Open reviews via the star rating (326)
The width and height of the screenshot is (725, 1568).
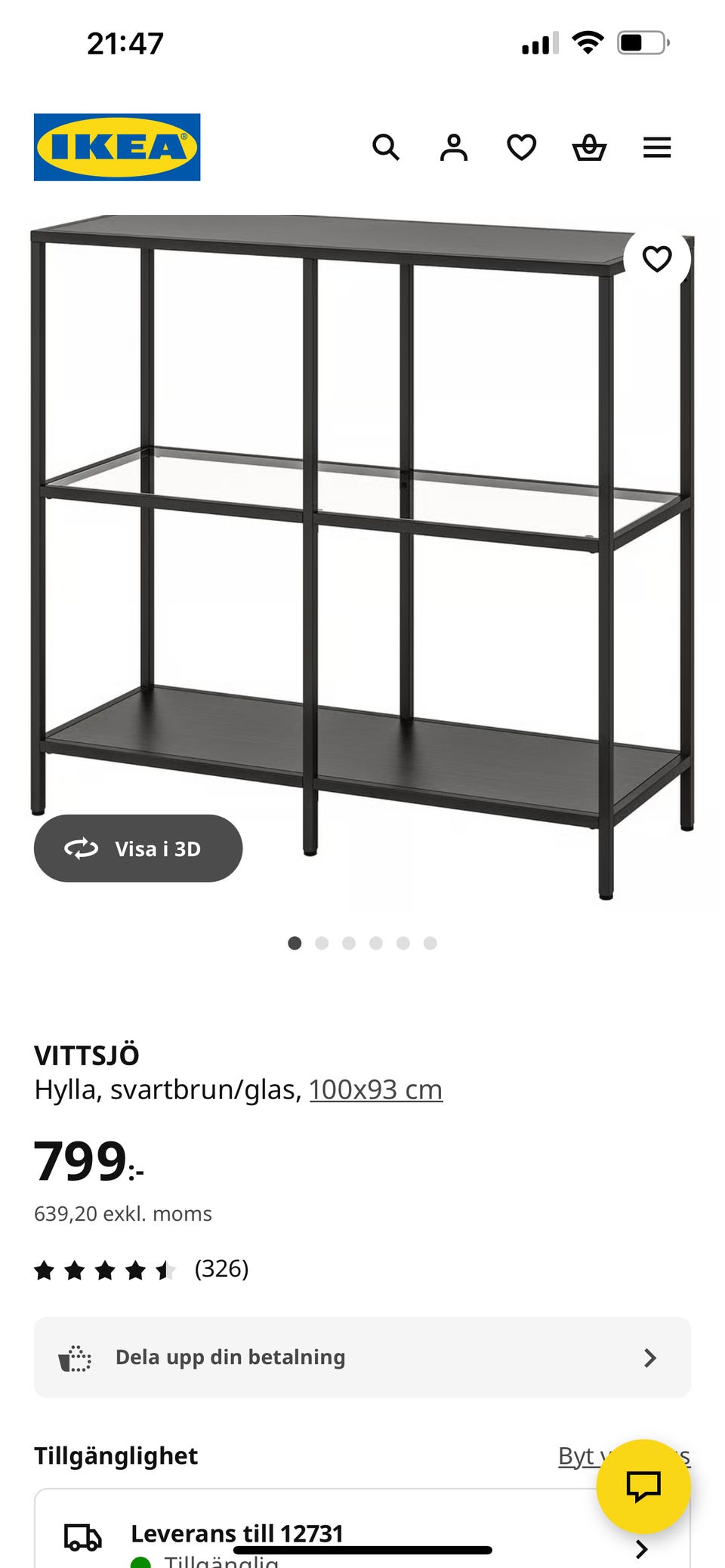point(141,1269)
